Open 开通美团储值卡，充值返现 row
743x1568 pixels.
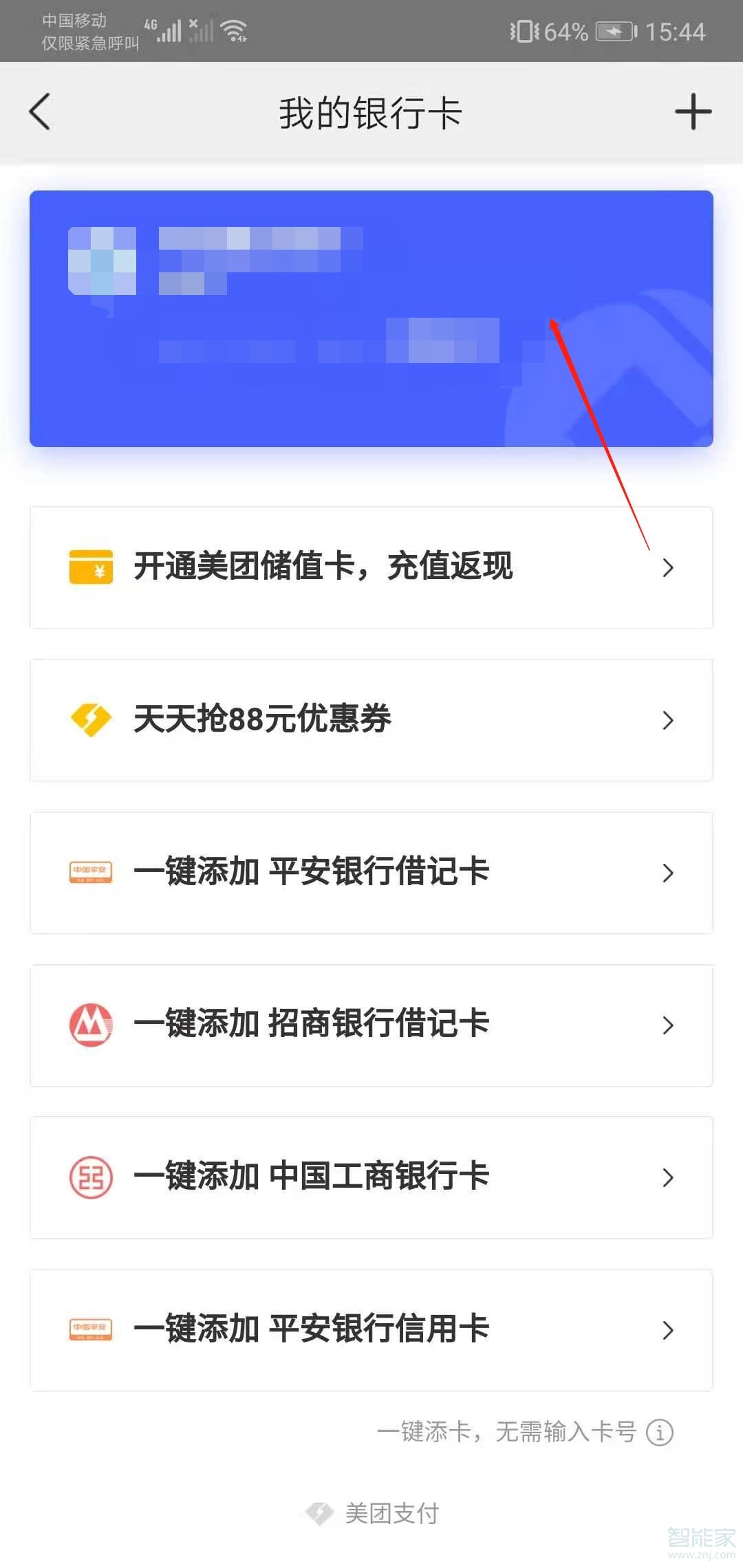[x=371, y=567]
